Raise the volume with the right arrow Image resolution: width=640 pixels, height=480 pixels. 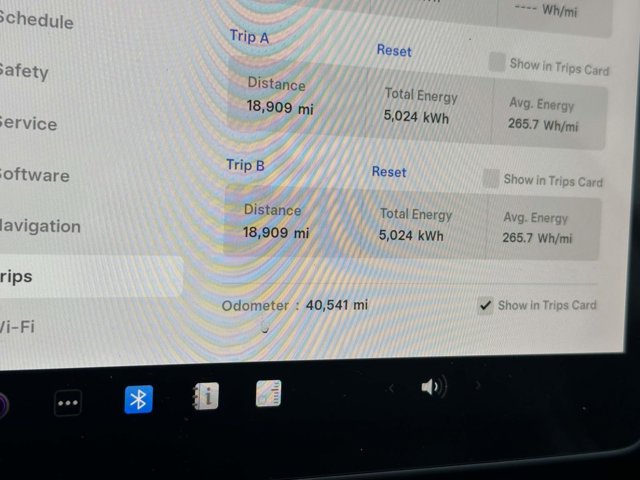click(478, 385)
